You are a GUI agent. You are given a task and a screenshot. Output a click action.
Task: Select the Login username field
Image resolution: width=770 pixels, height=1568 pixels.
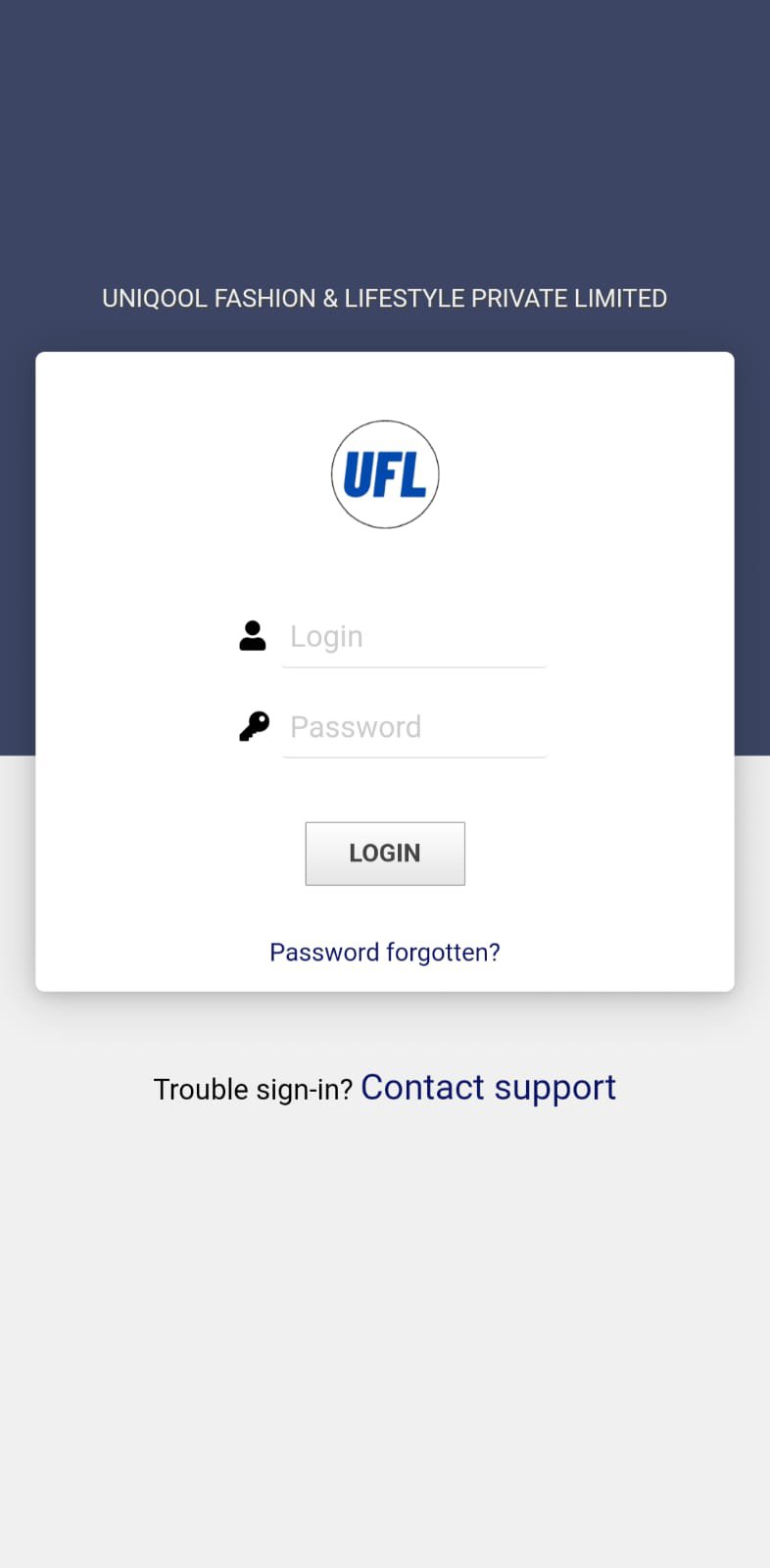(x=413, y=636)
